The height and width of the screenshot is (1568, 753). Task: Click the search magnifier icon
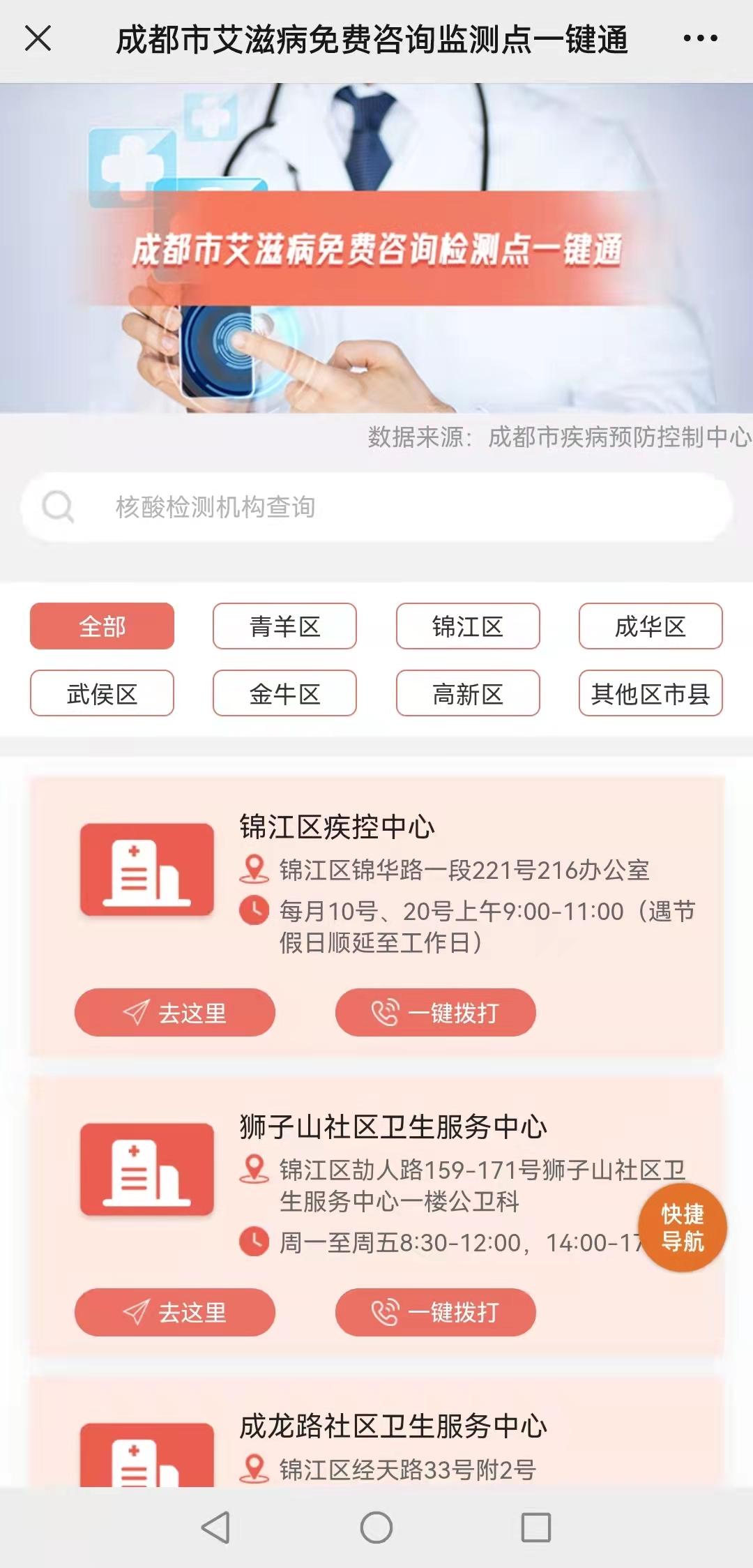(x=59, y=508)
